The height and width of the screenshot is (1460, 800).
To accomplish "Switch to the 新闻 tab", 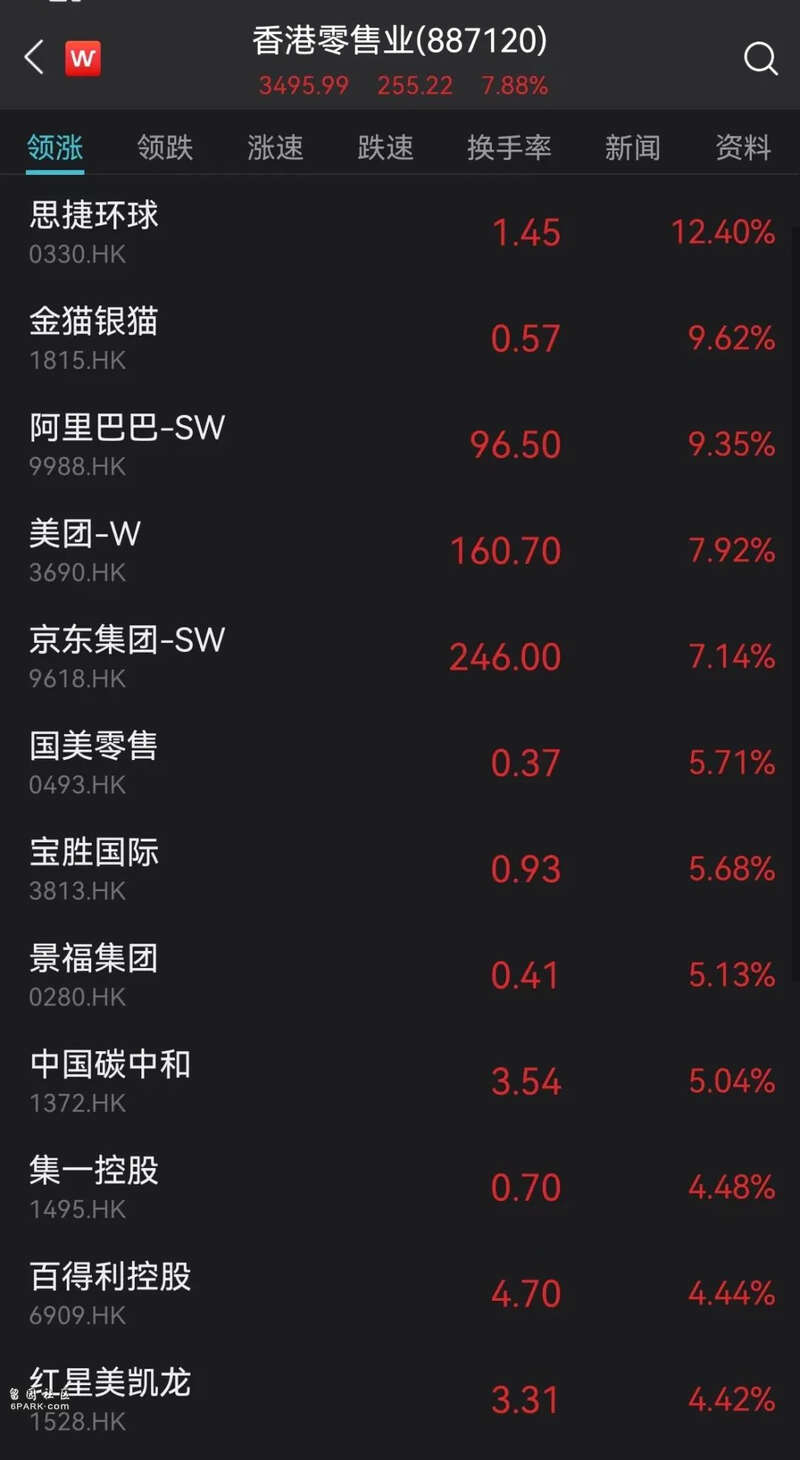I will 633,148.
